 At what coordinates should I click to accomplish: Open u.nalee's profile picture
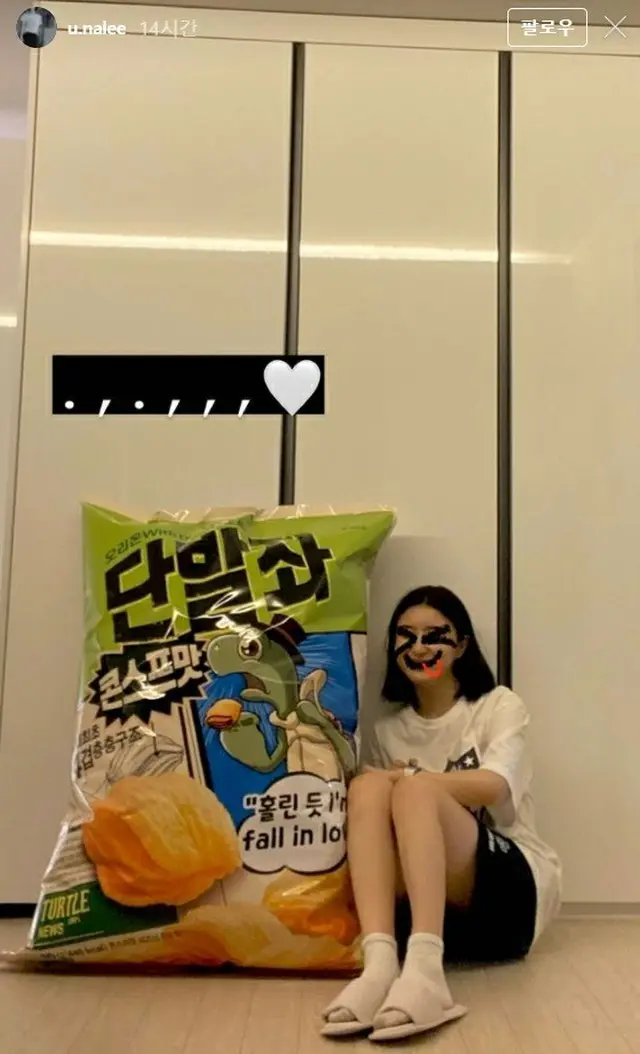[x=36, y=27]
